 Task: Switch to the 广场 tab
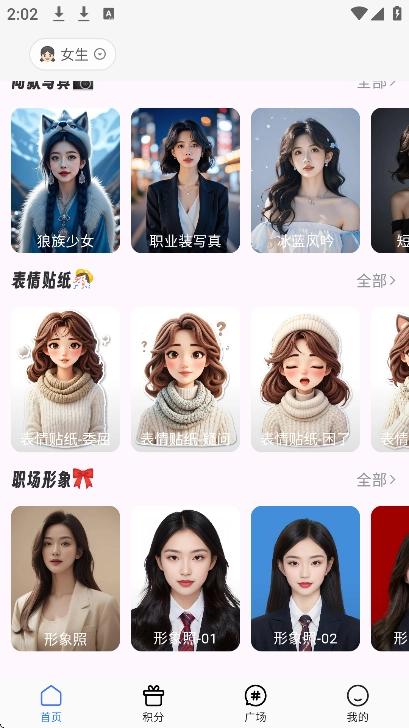pyautogui.click(x=255, y=703)
